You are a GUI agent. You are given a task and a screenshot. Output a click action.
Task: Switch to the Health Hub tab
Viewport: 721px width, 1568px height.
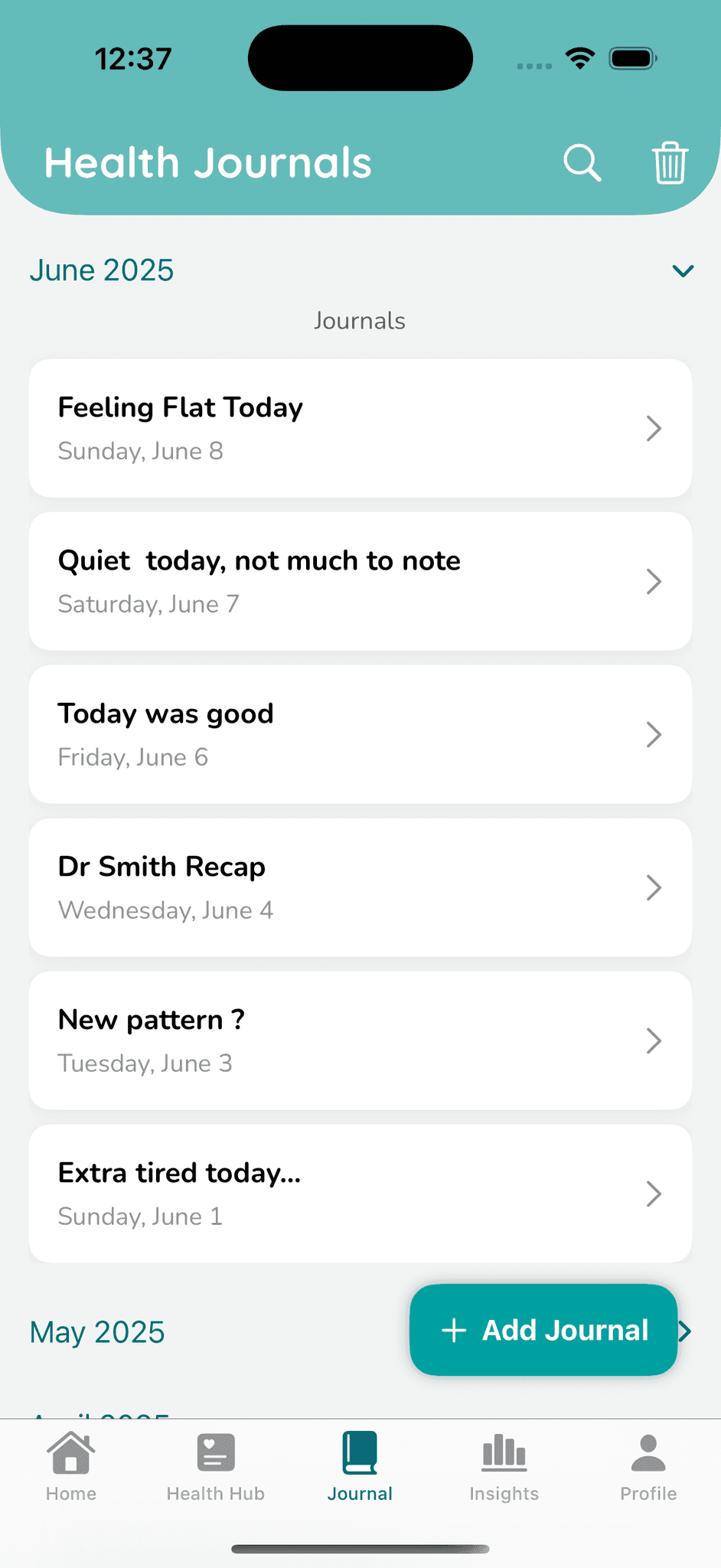tap(215, 1466)
